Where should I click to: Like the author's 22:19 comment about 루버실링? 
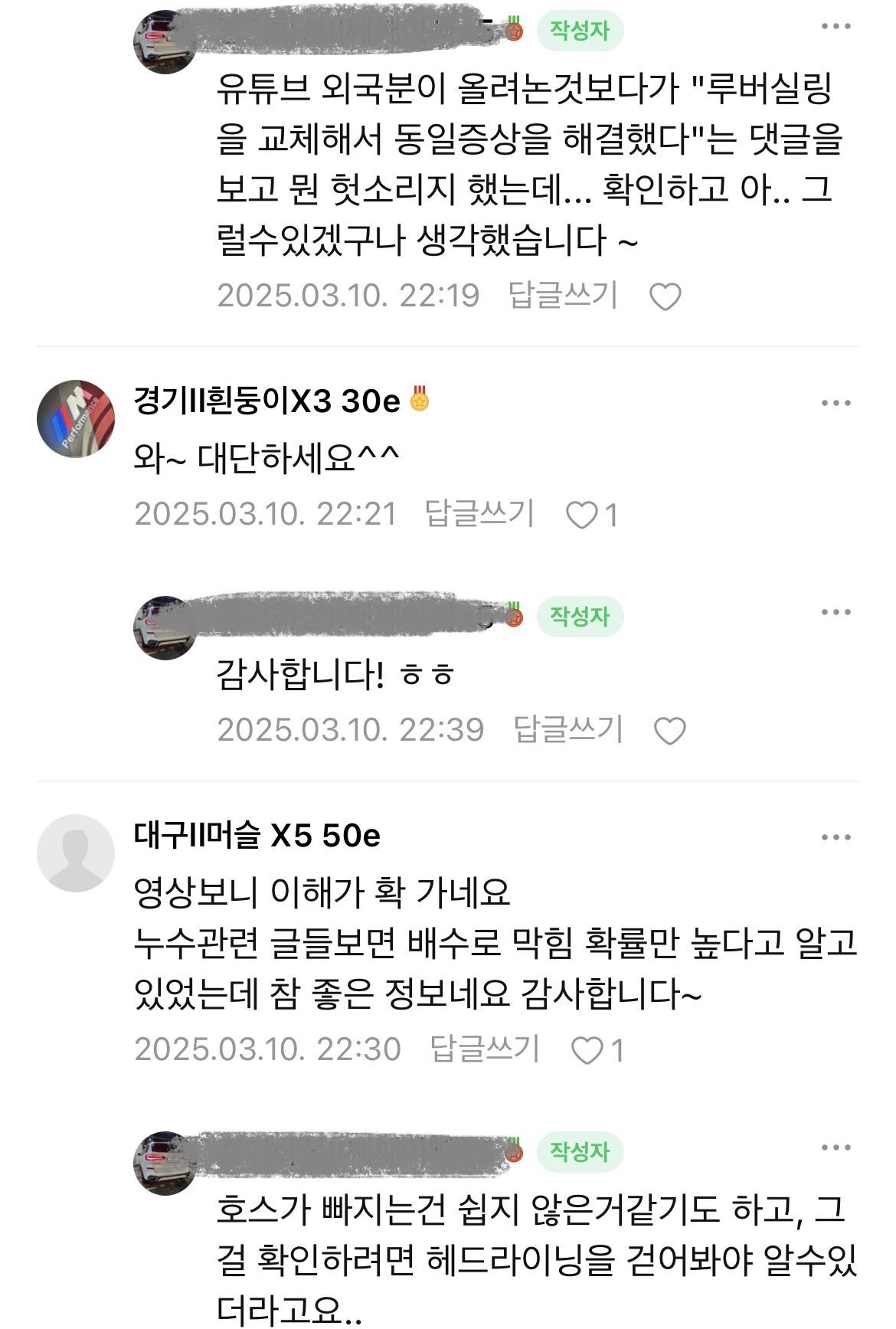point(665,297)
